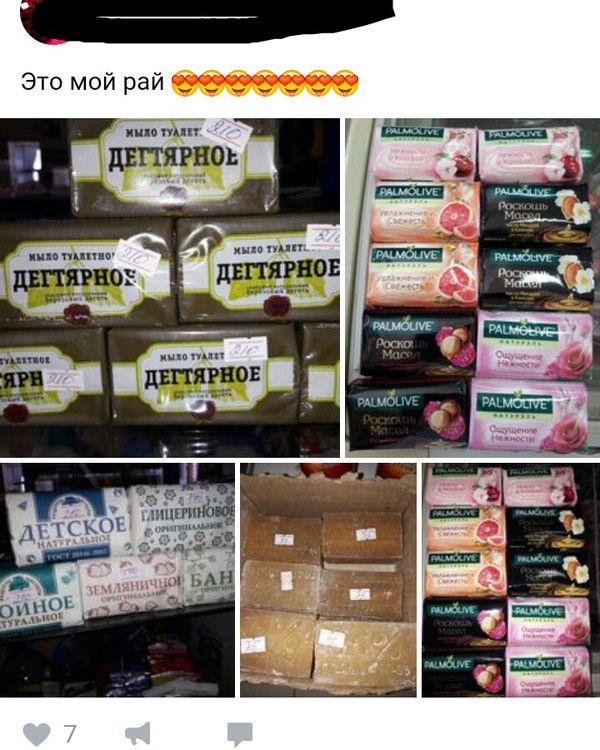View the photo of brown soap bars

(x=327, y=579)
